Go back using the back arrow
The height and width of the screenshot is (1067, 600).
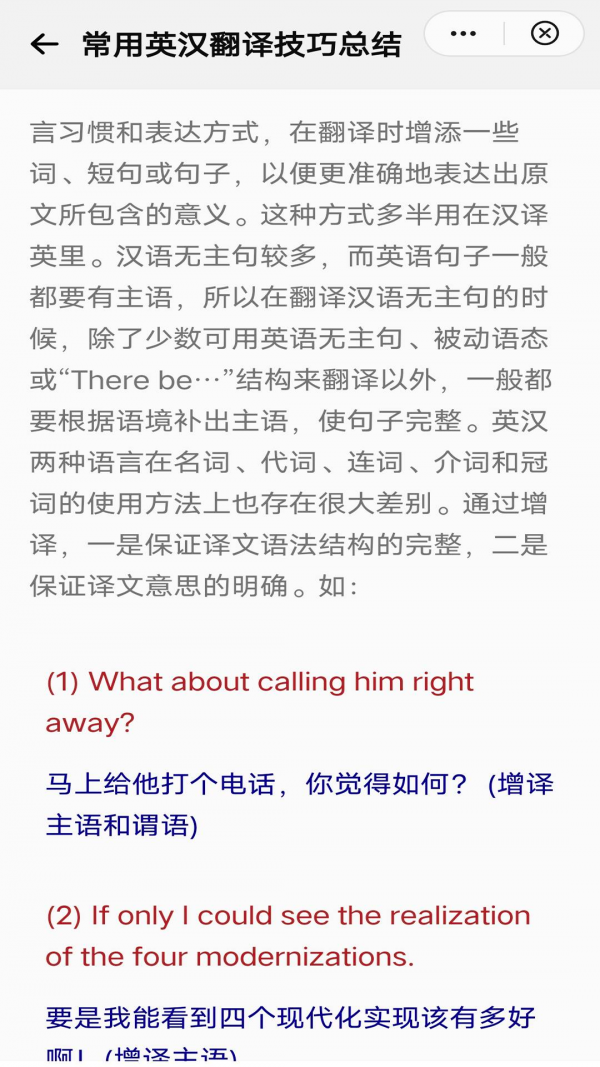[x=44, y=44]
